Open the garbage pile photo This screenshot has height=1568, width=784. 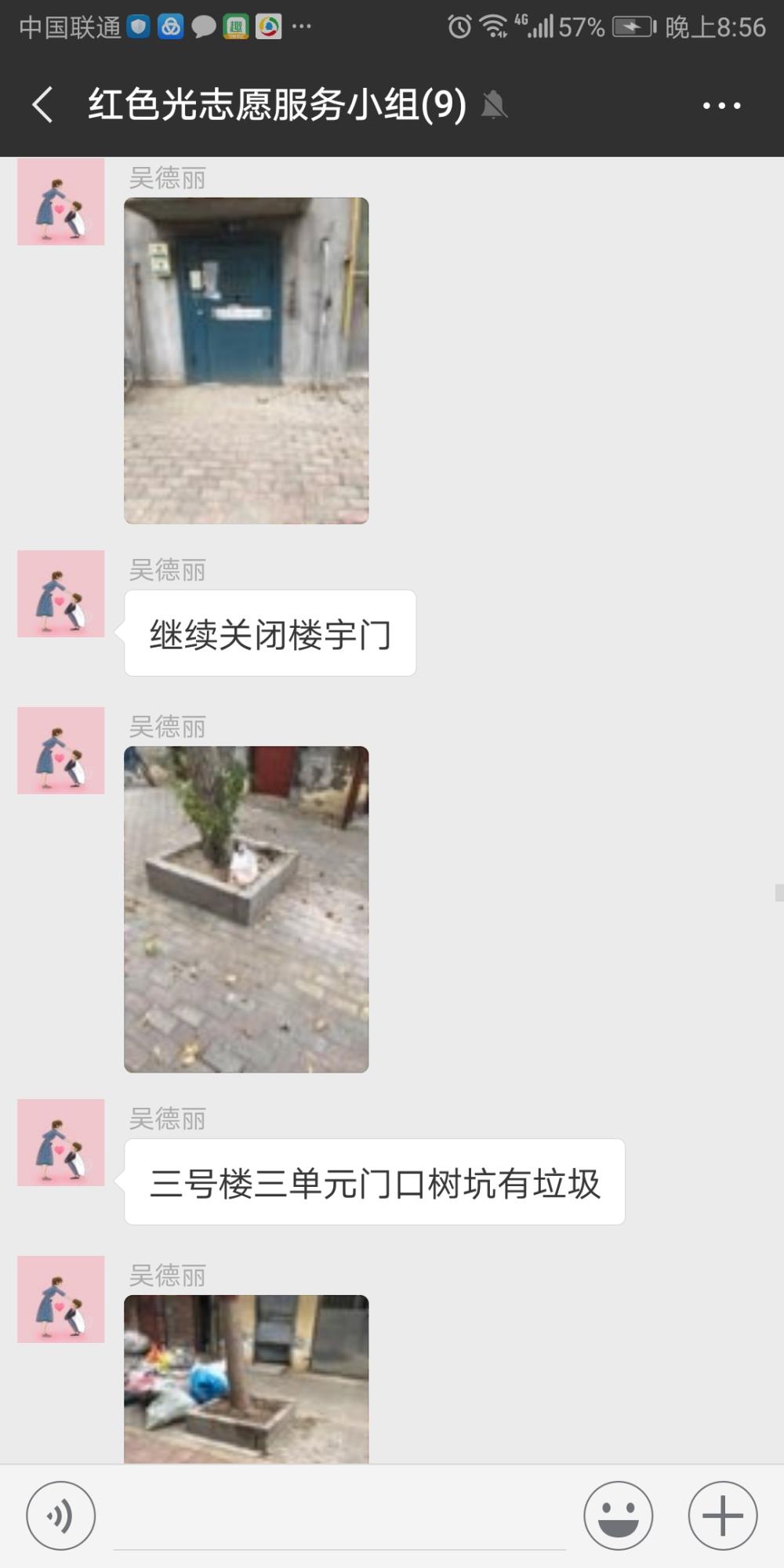pos(246,1379)
